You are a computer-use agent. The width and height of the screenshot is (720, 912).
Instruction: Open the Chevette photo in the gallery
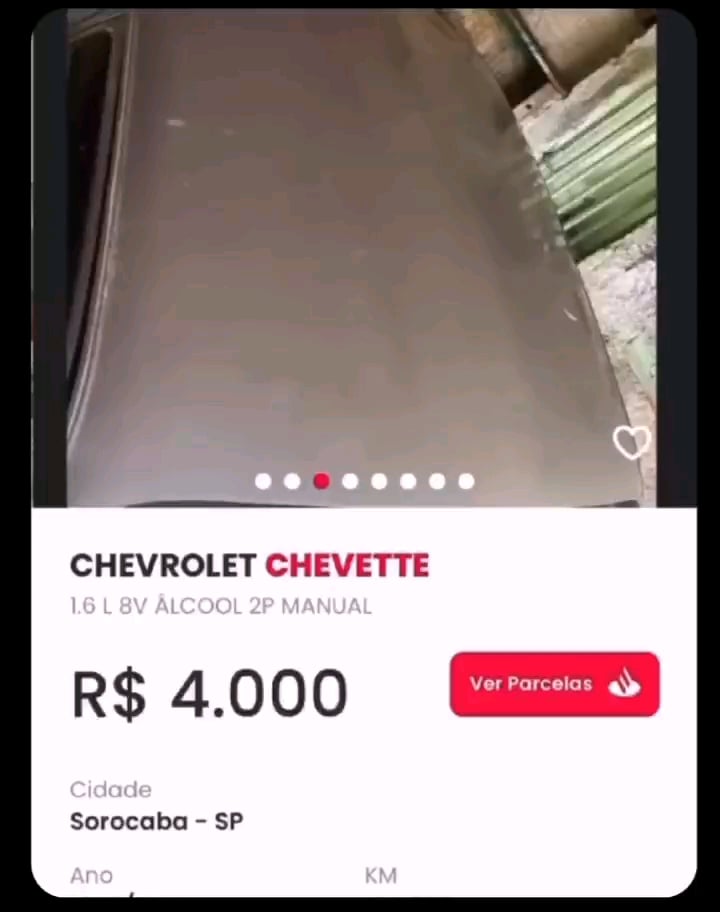(360, 250)
